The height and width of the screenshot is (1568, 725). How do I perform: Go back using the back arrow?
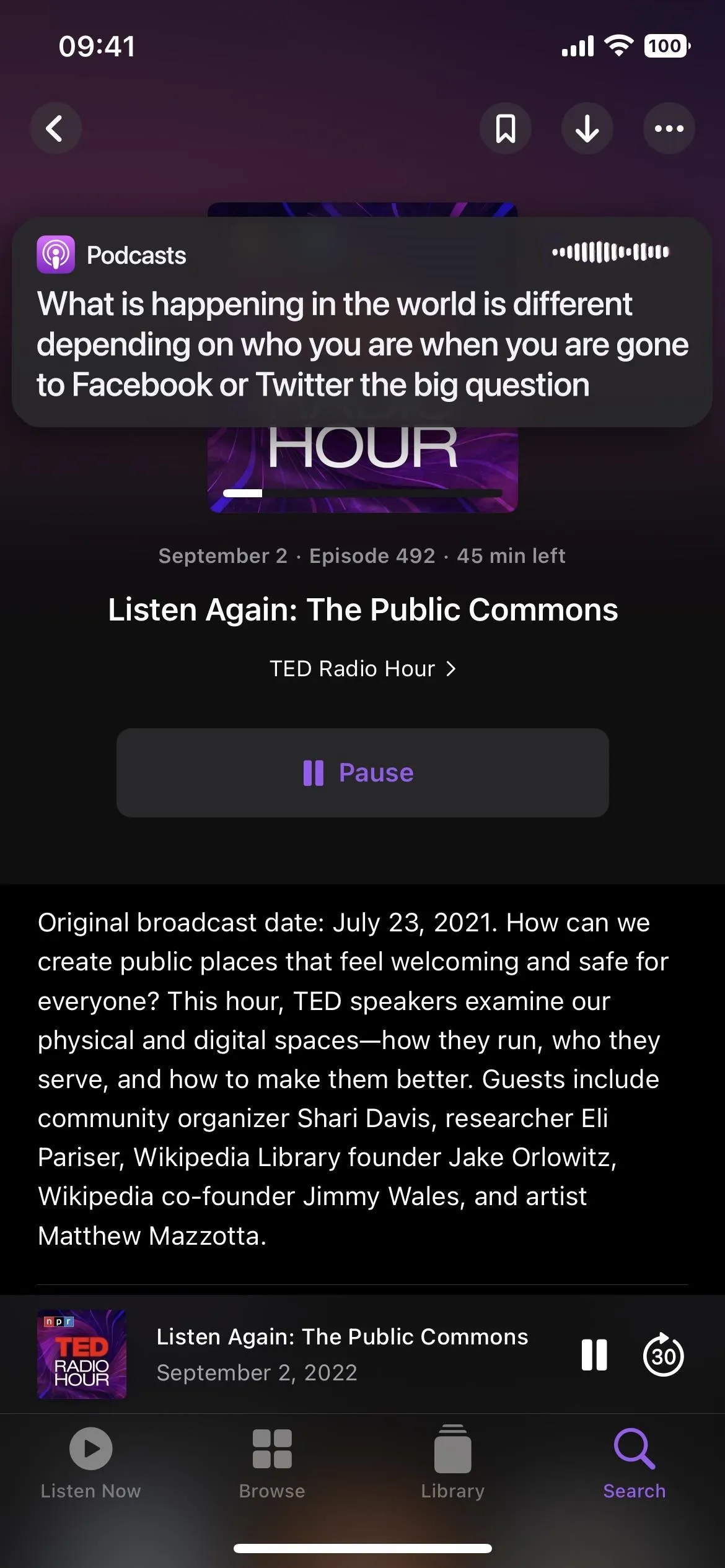click(x=56, y=129)
